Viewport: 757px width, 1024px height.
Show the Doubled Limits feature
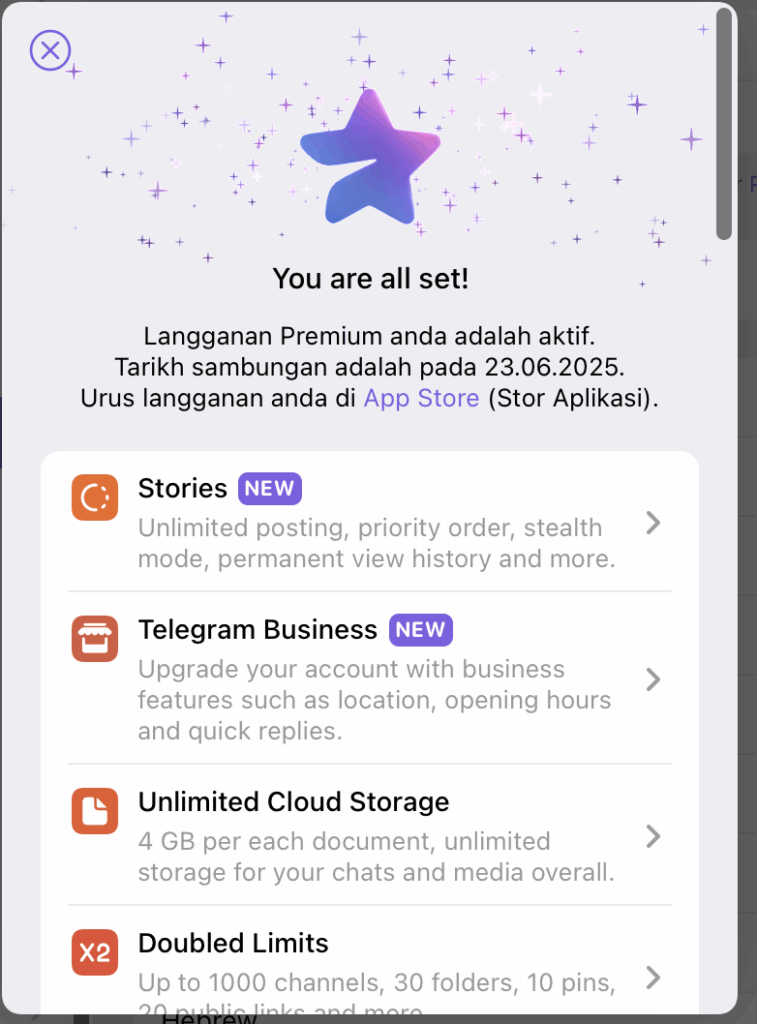pyautogui.click(x=370, y=970)
